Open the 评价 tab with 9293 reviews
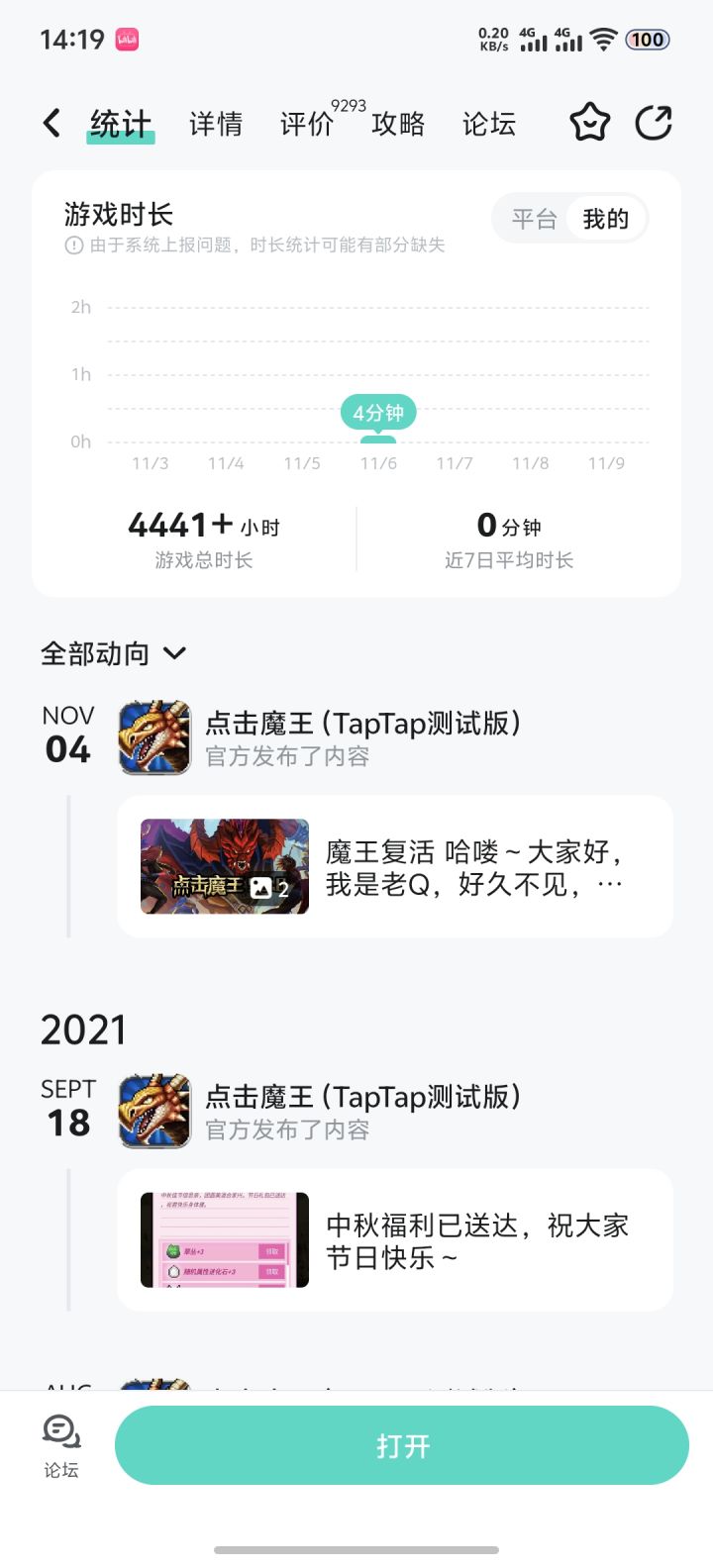Screen dimensions: 713x1568 308,124
